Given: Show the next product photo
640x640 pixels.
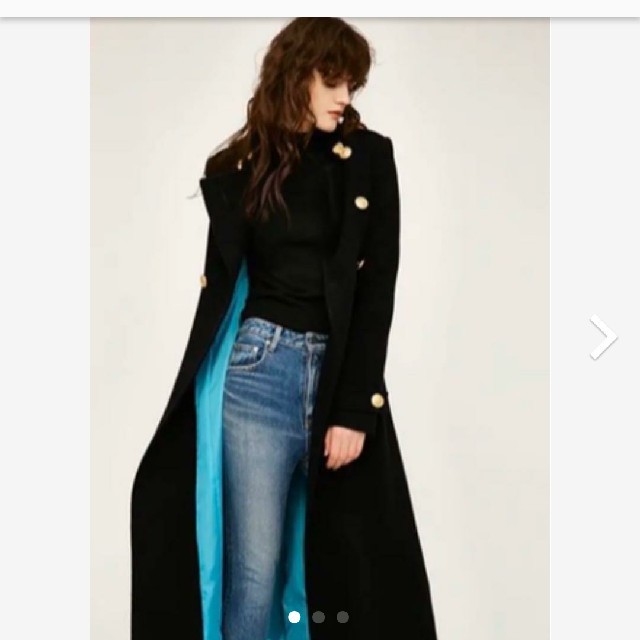Looking at the screenshot, I should coord(602,338).
